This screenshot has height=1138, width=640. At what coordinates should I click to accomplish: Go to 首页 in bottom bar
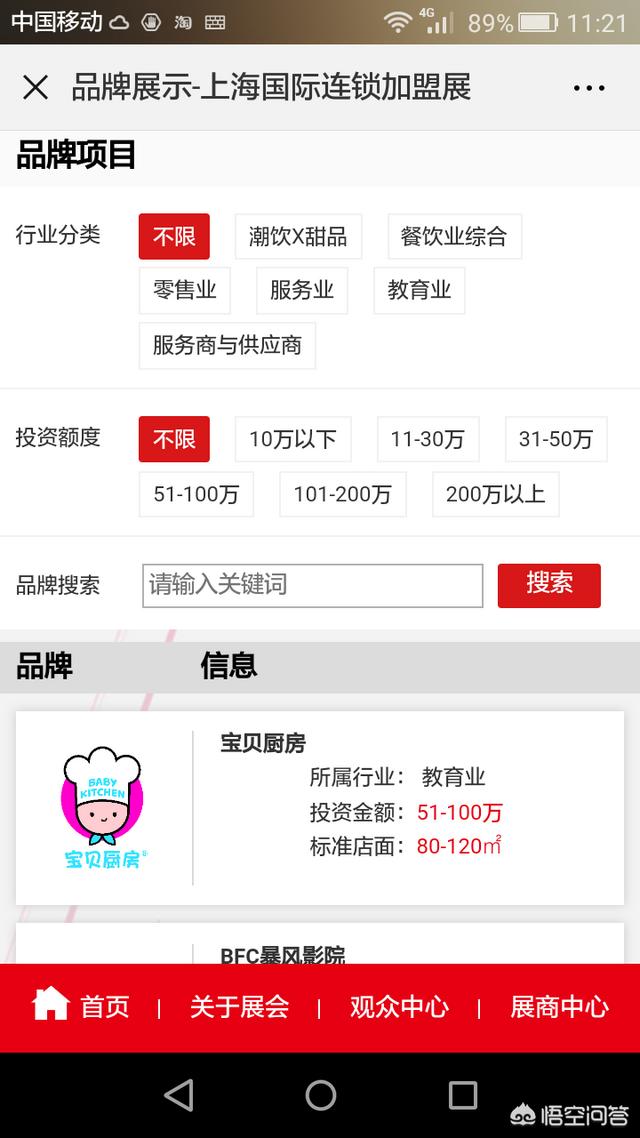coord(82,1007)
